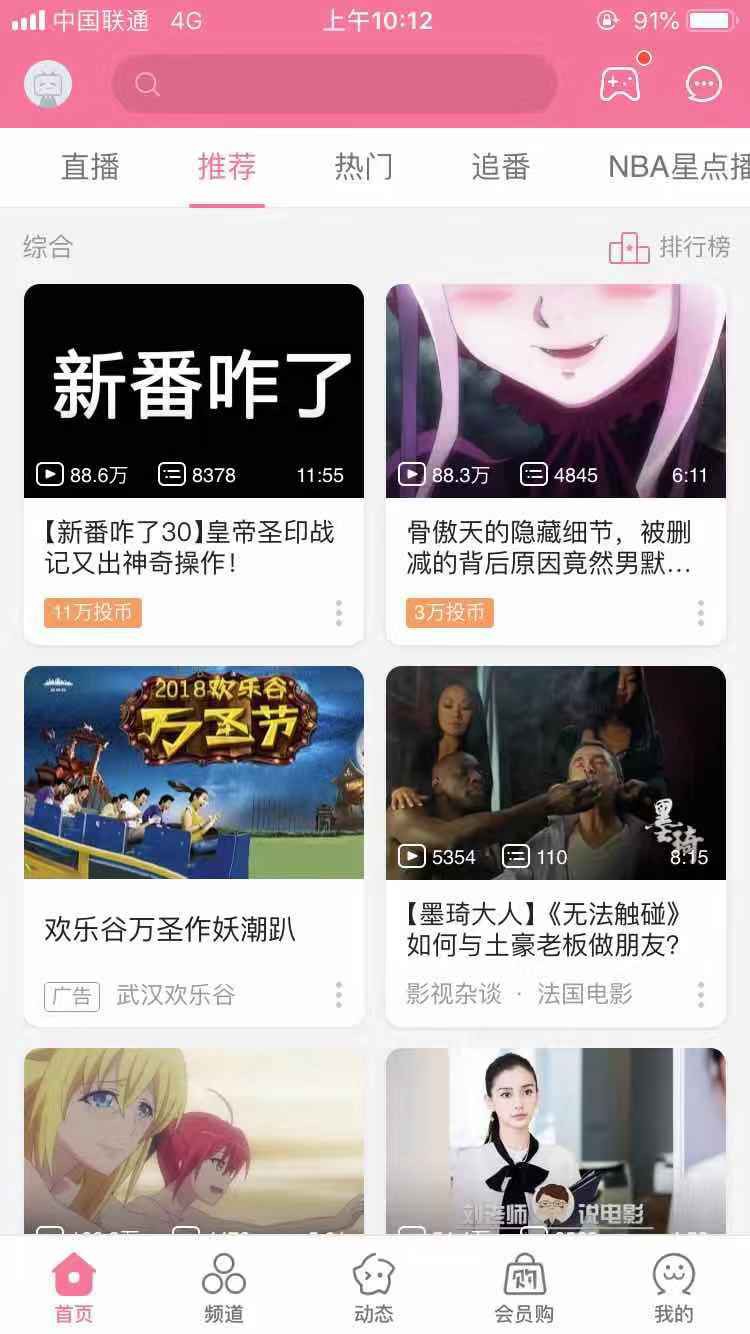Tap your avatar in the top left corner
Viewport: 750px width, 1334px height.
47,84
